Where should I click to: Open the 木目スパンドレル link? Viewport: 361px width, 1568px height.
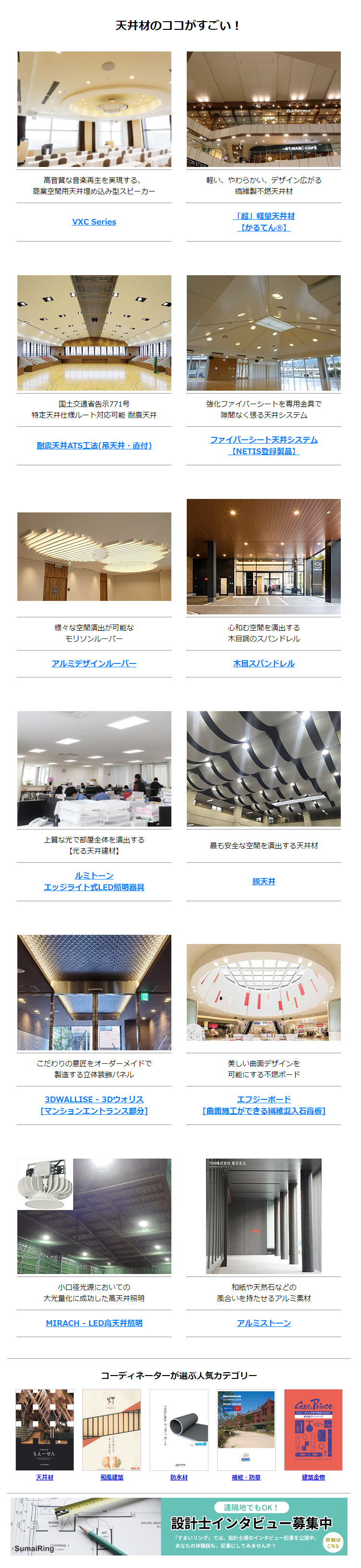264,663
